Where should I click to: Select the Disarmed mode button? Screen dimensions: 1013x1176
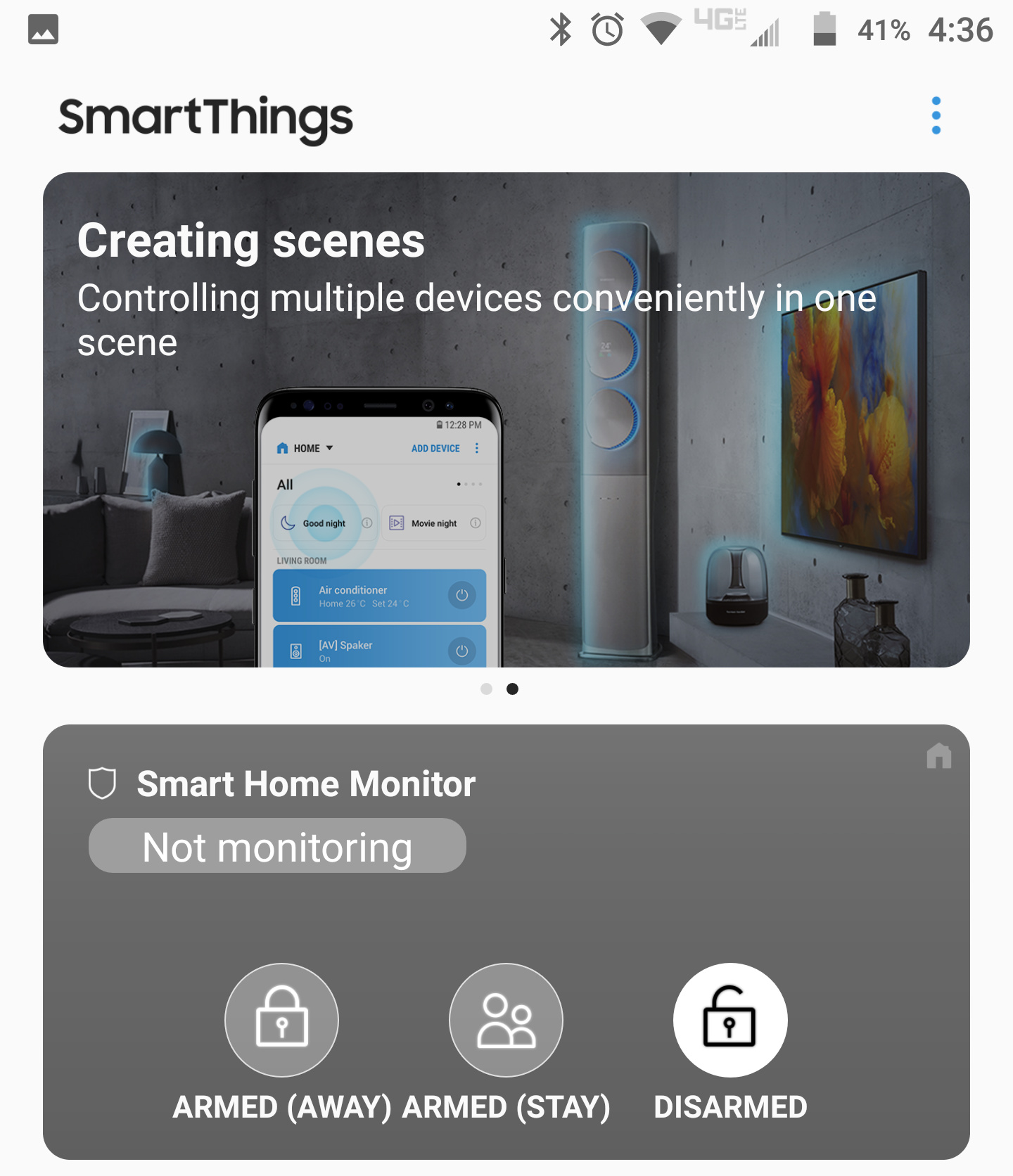[x=730, y=1019]
